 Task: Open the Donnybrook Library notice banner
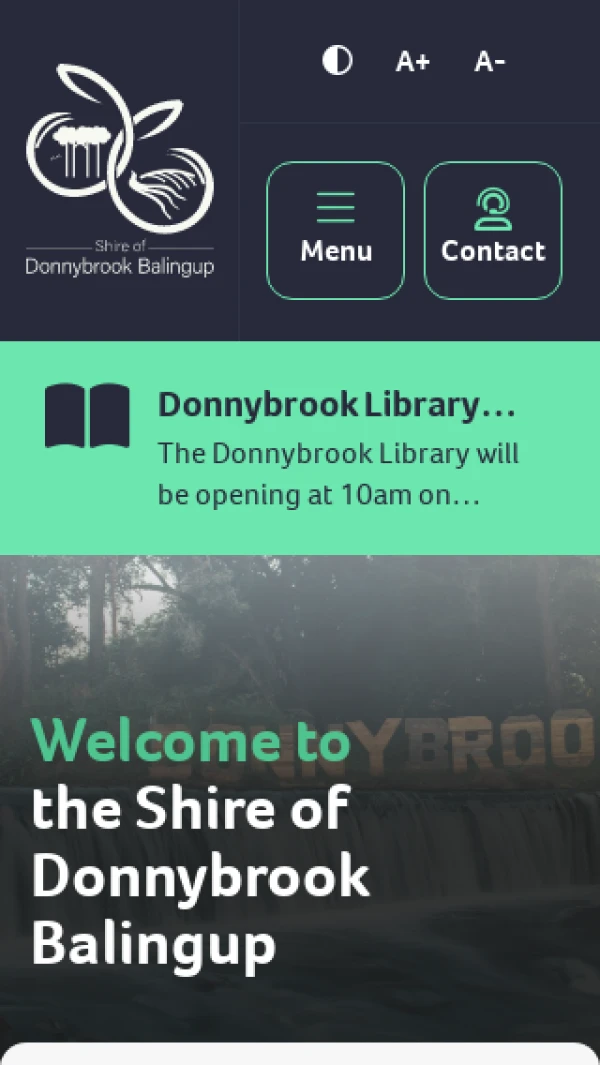click(300, 448)
